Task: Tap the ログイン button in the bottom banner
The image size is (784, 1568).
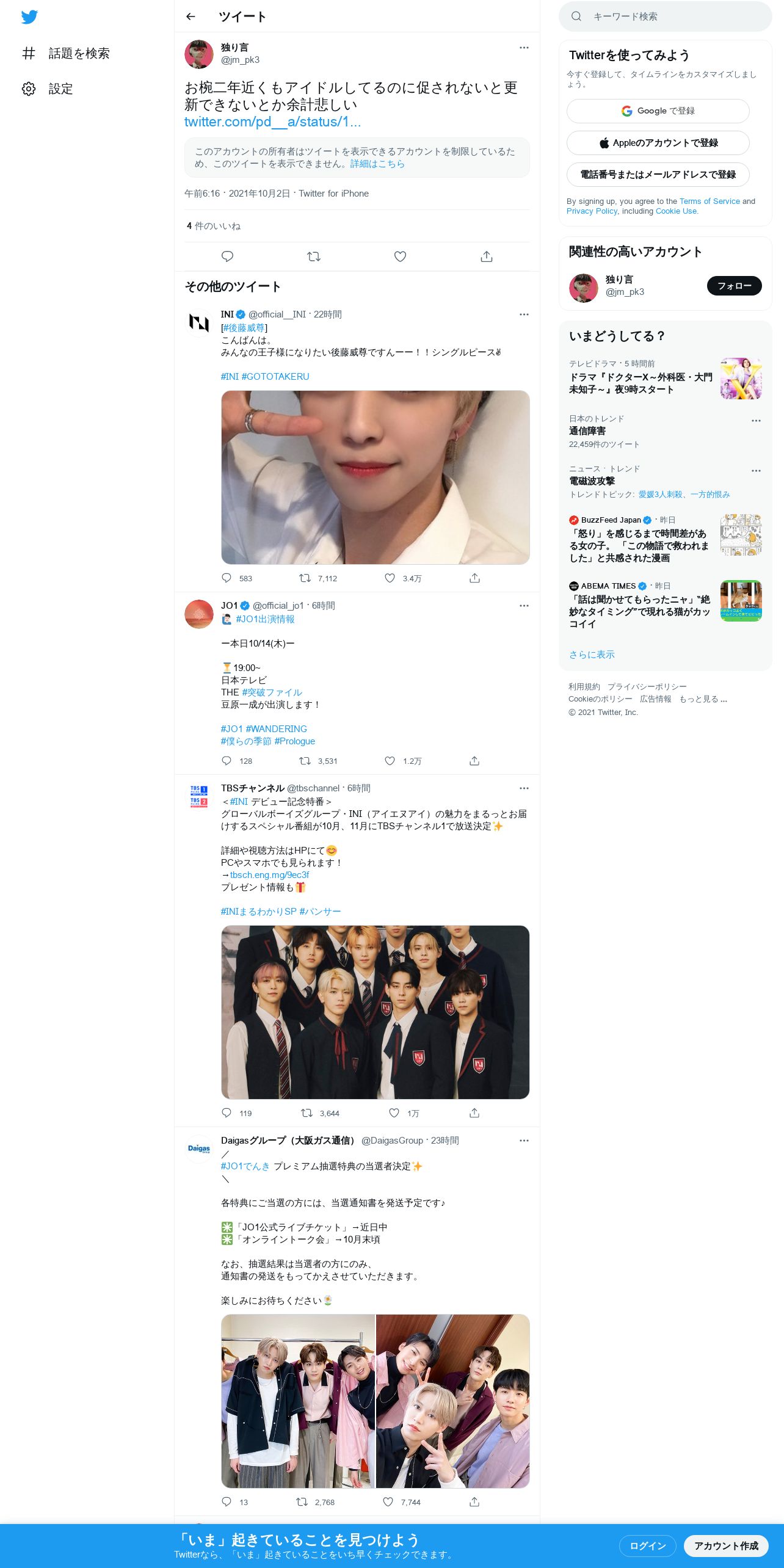Action: click(648, 1545)
